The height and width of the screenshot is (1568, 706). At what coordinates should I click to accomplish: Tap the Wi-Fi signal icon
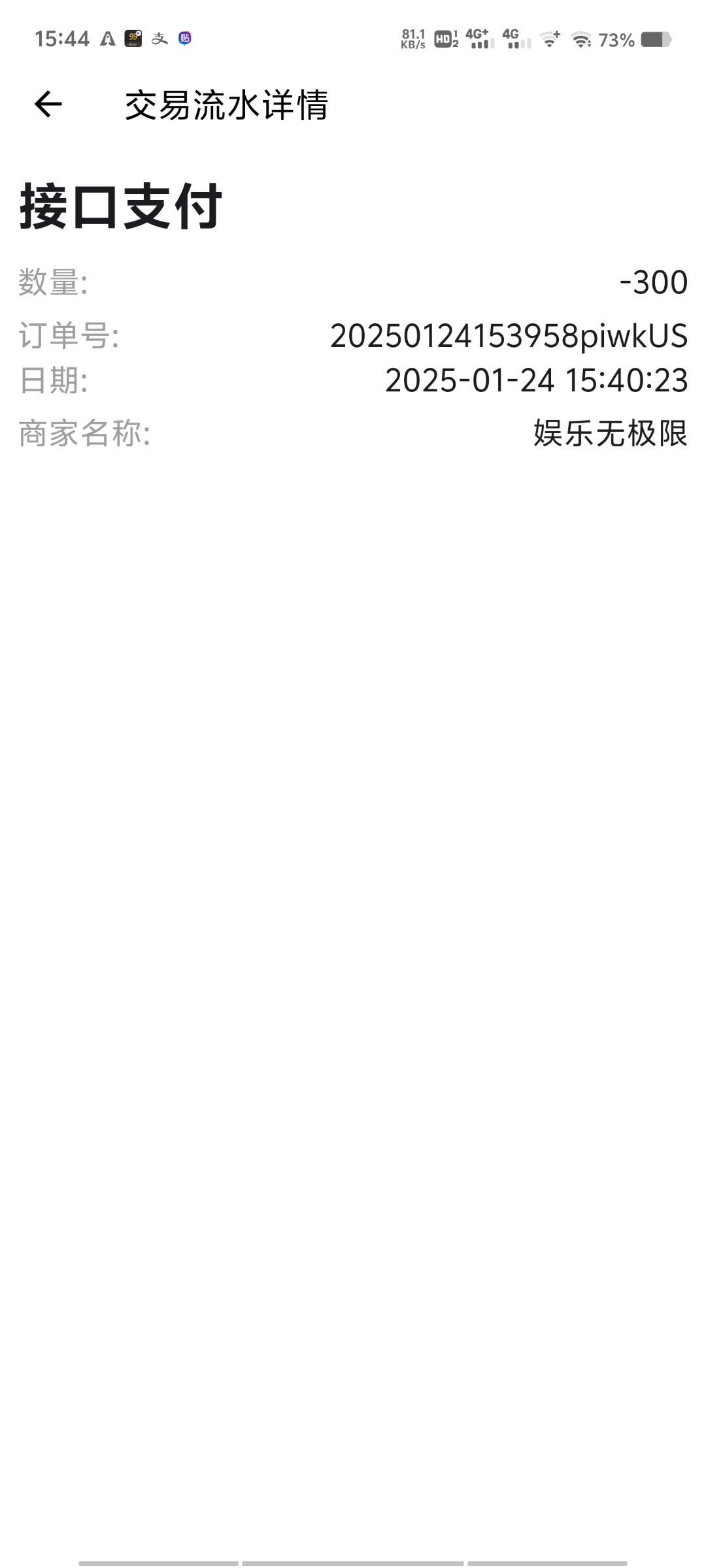(x=580, y=38)
